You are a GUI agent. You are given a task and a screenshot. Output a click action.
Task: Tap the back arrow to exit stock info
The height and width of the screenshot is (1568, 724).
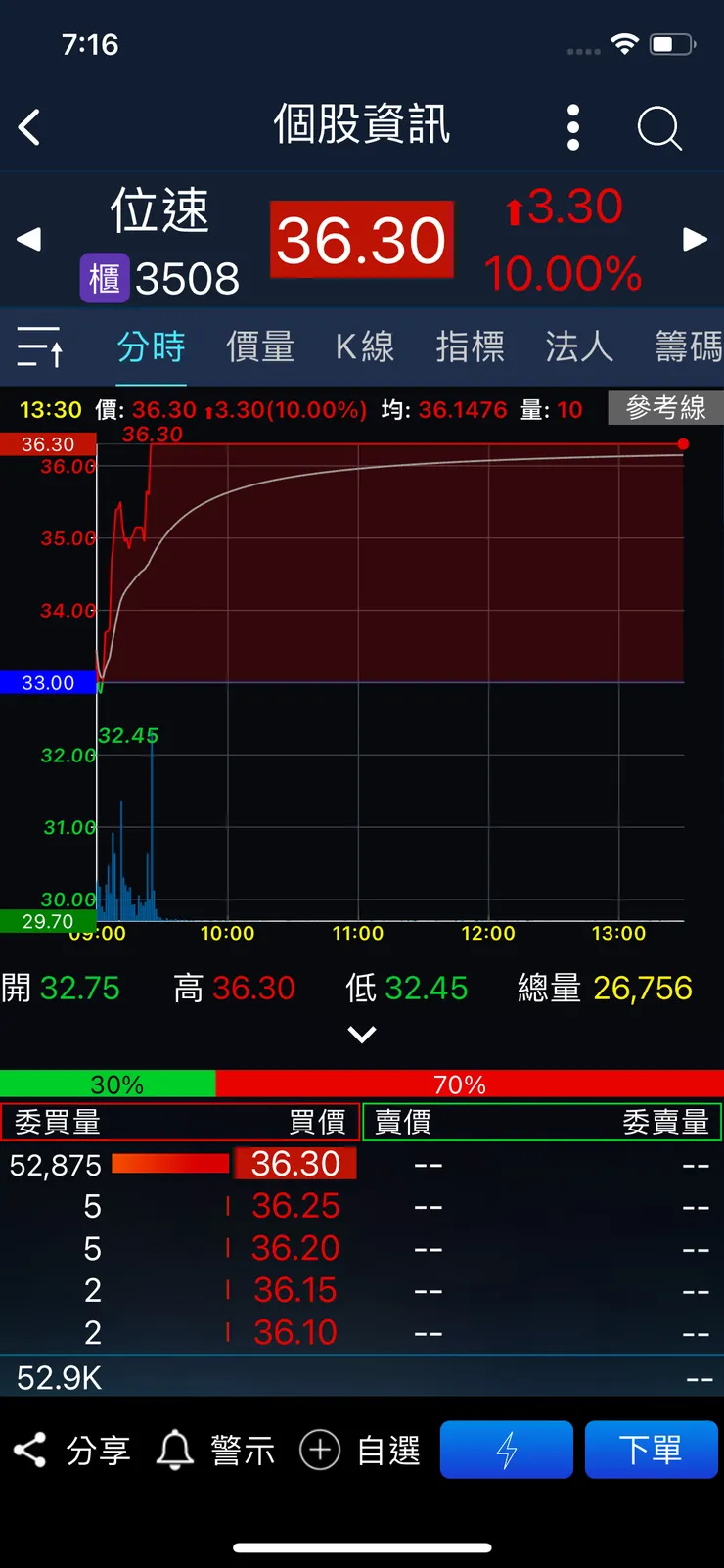29,127
